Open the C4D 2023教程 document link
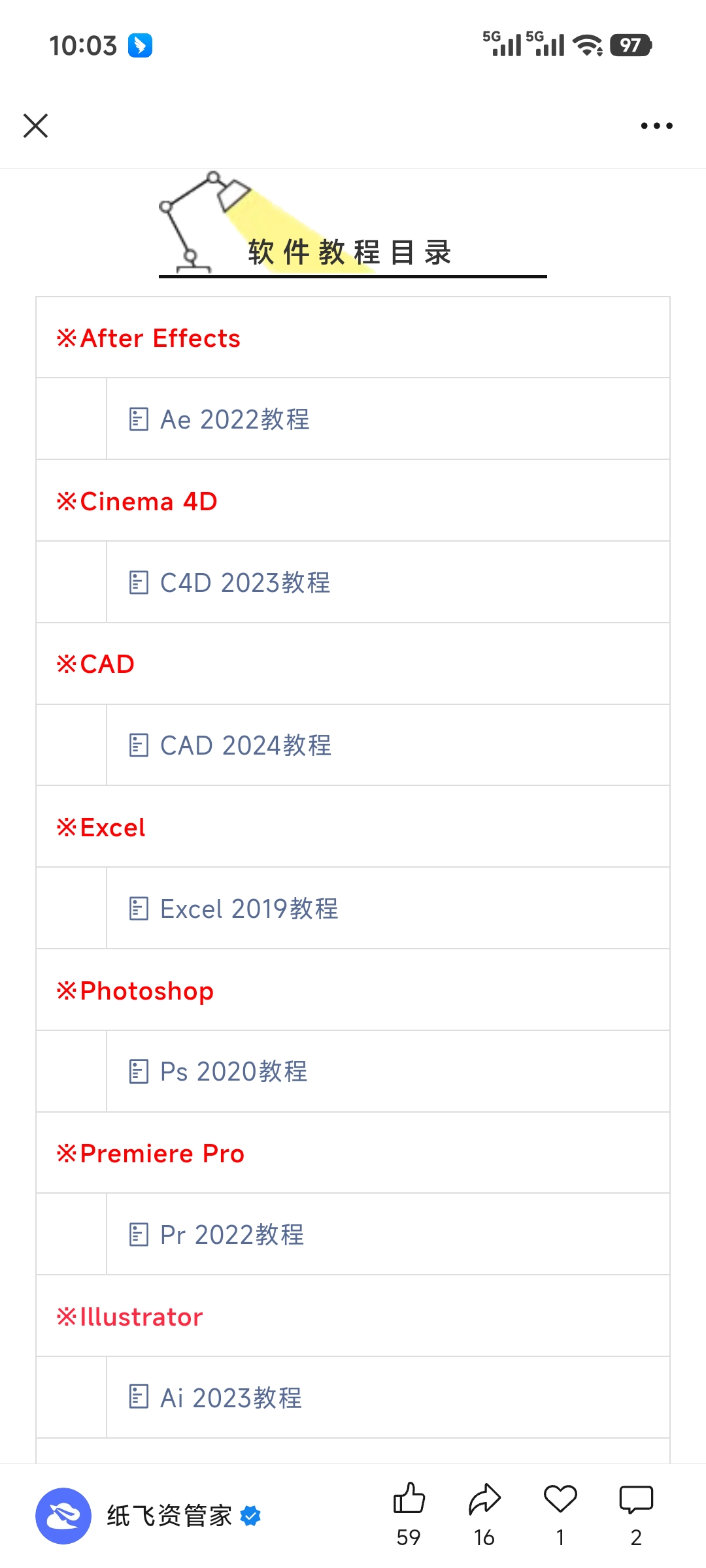Screen dimensions: 706x1568 pos(245,583)
